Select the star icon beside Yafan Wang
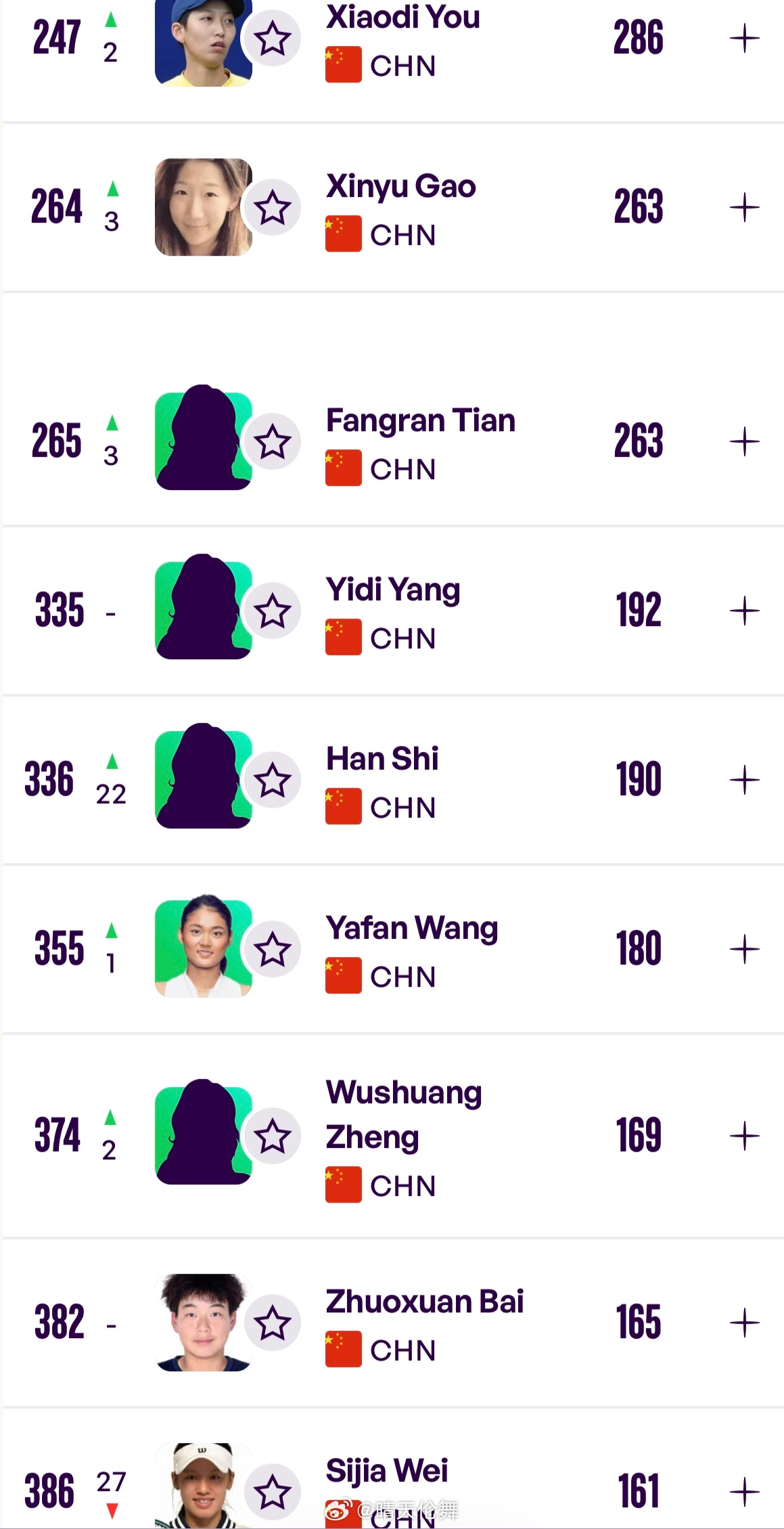The width and height of the screenshot is (784, 1529). tap(273, 949)
